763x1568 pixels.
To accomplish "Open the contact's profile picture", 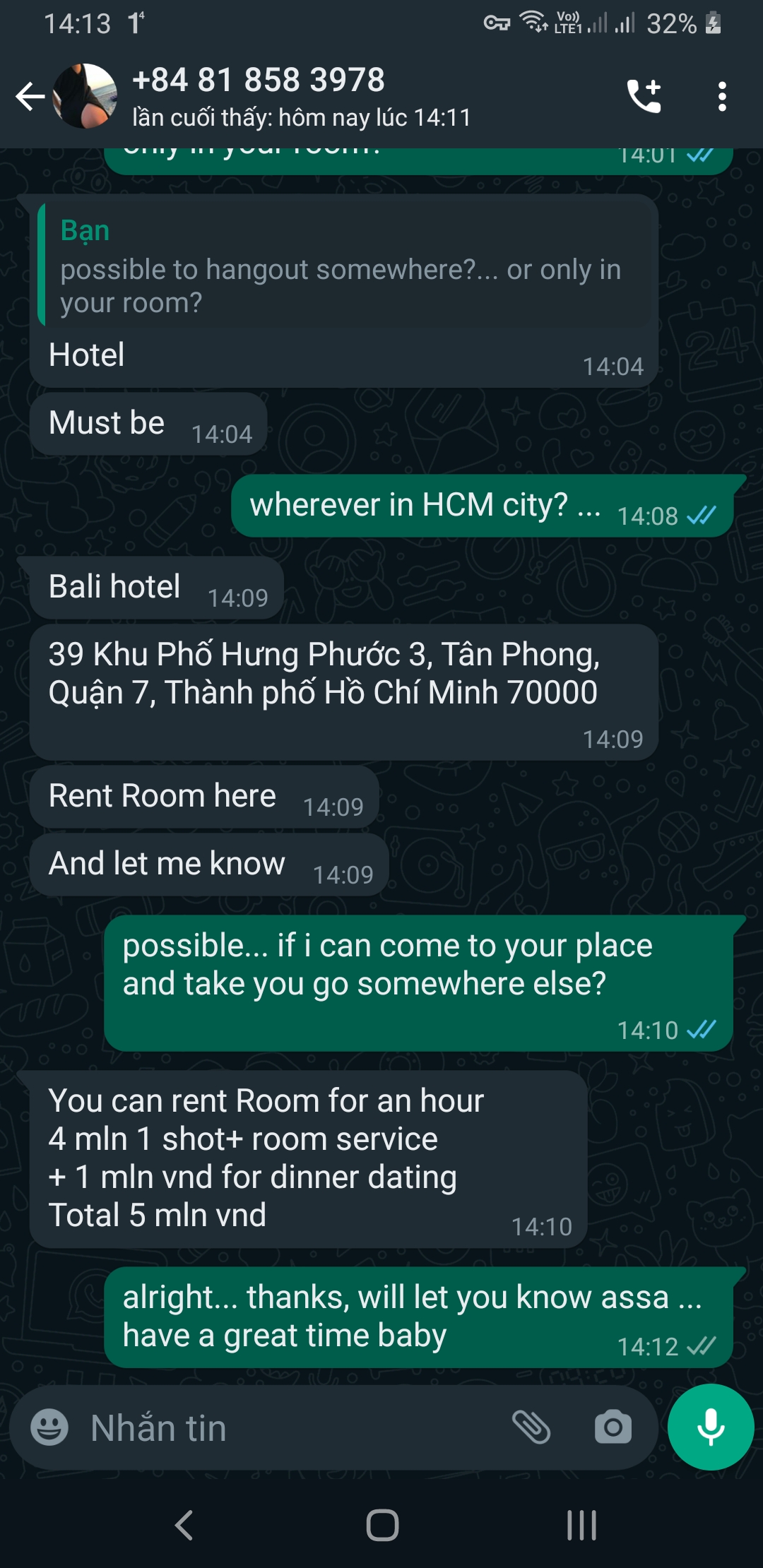I will click(85, 96).
